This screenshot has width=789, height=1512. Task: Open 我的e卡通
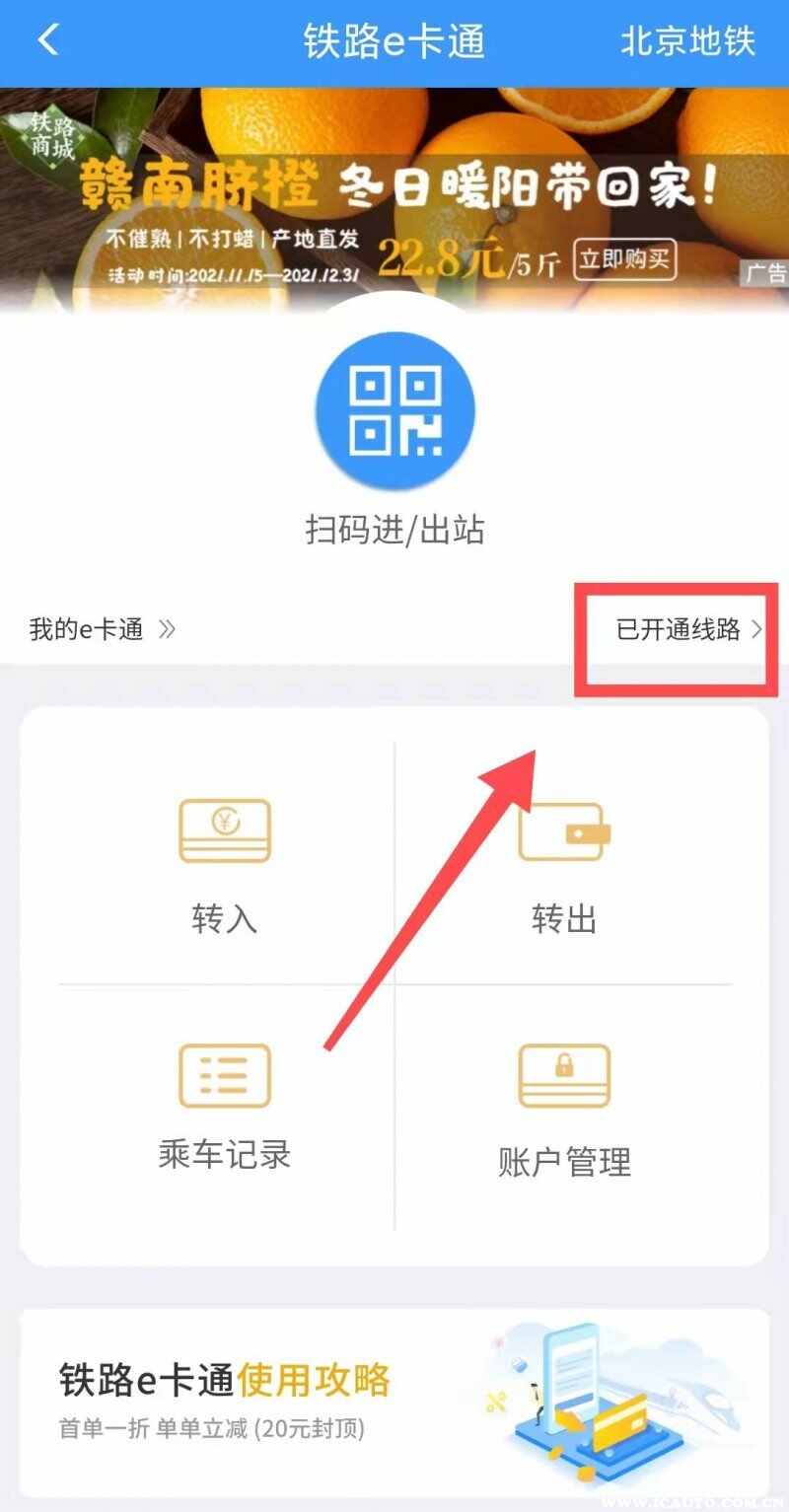click(x=102, y=629)
